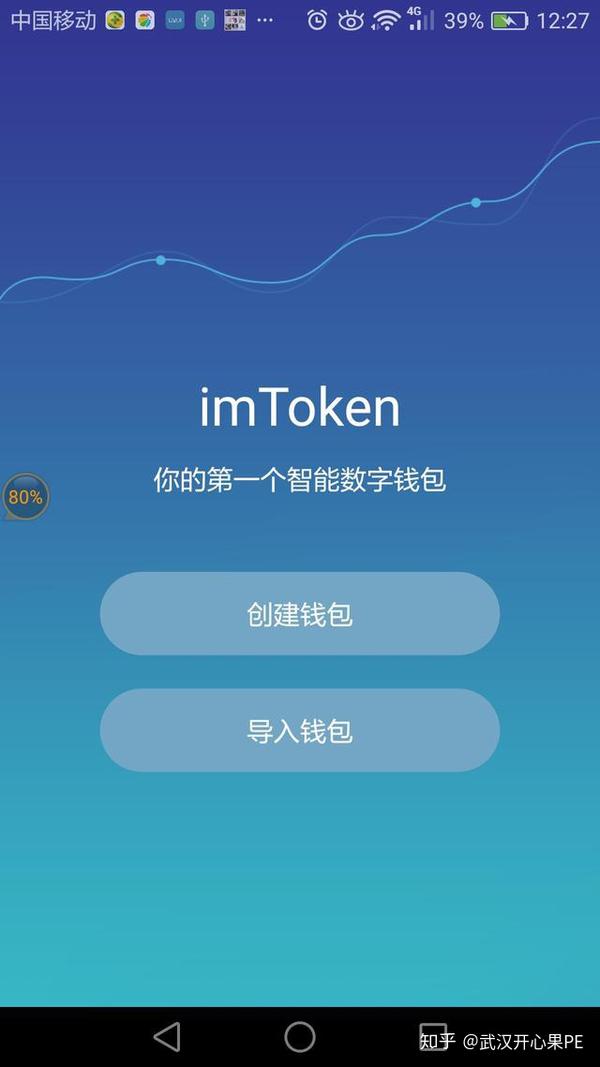
Task: Open the floating 80% bubble
Action: [25, 497]
